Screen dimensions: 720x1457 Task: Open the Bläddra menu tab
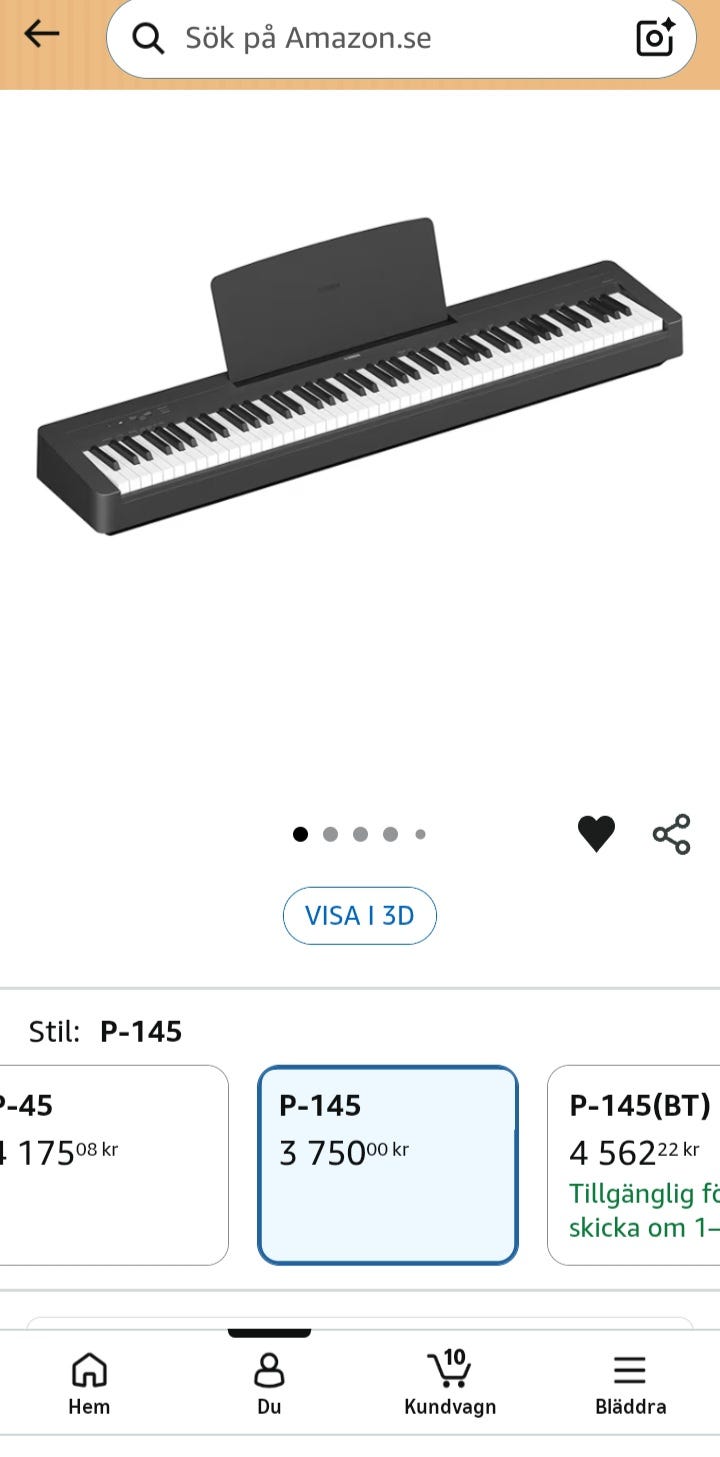click(630, 1385)
